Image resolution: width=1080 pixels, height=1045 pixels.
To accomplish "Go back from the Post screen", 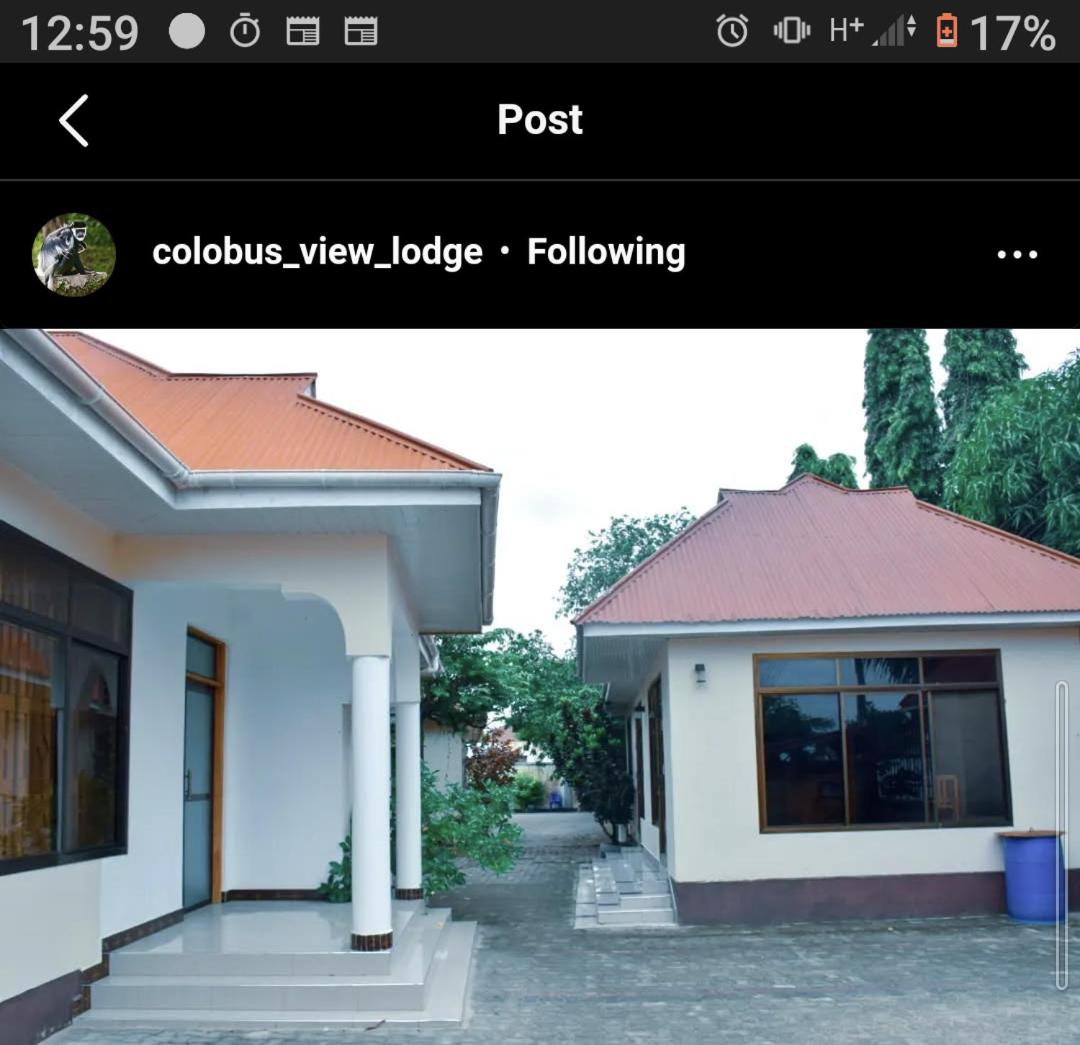I will 74,121.
